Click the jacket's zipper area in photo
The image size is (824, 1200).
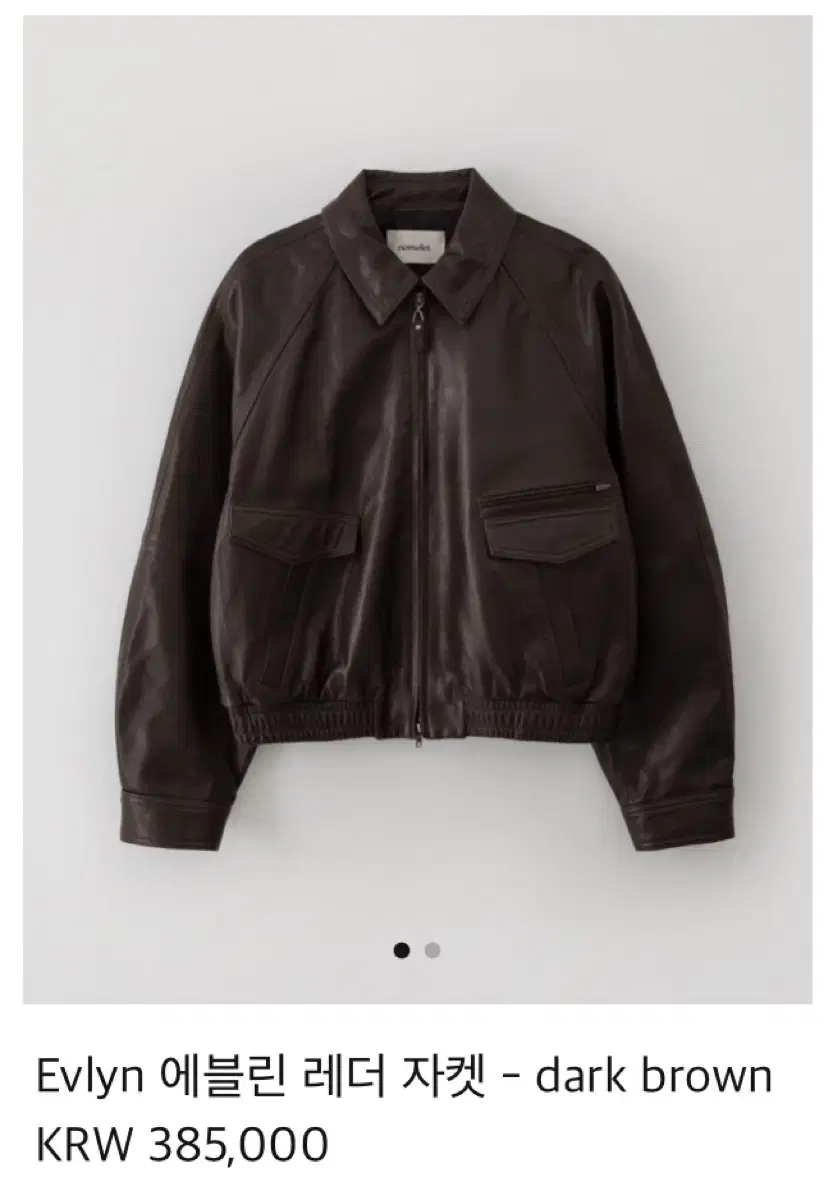tap(418, 500)
